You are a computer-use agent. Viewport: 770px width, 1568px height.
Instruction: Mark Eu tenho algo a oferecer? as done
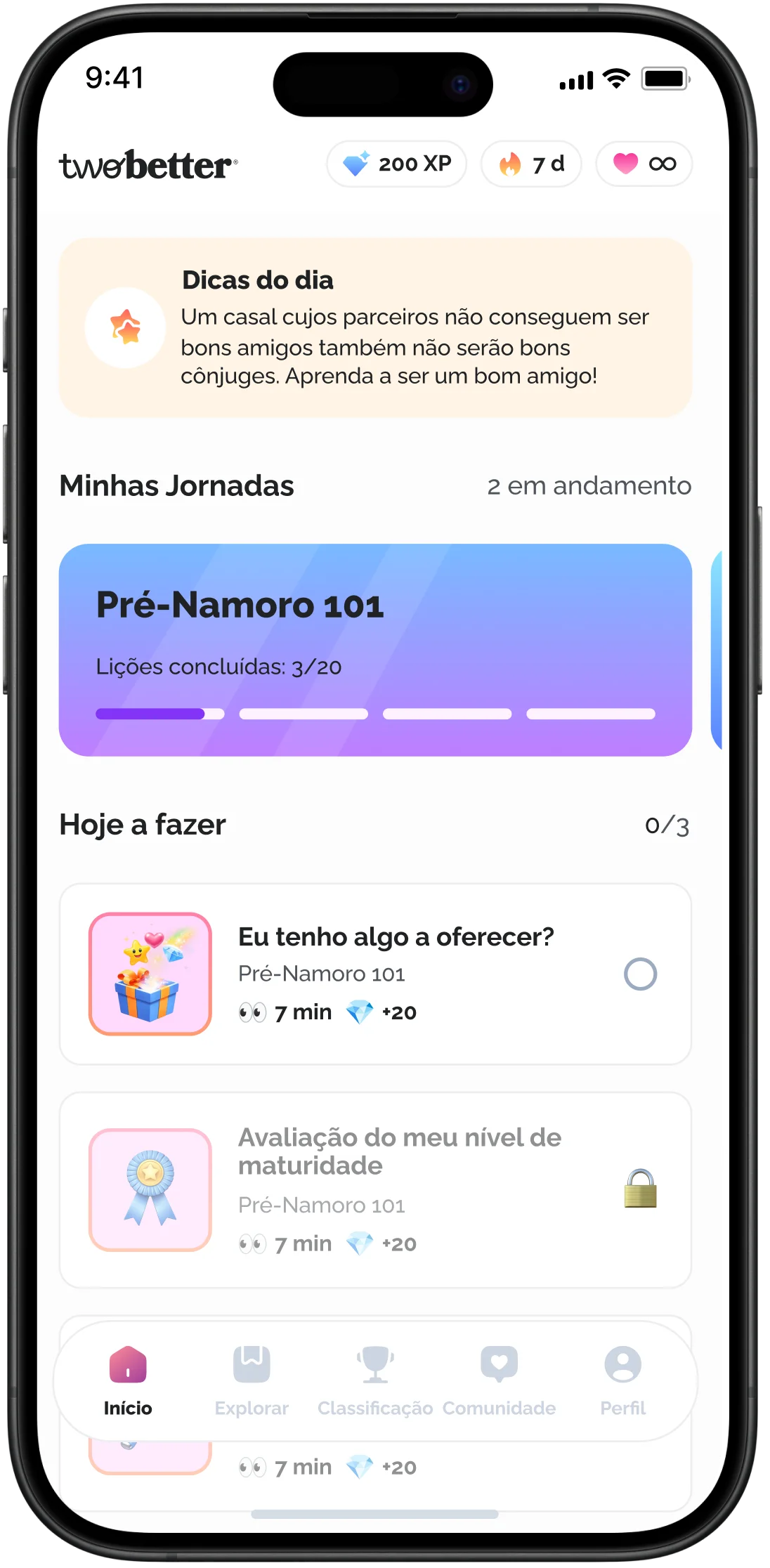(640, 974)
